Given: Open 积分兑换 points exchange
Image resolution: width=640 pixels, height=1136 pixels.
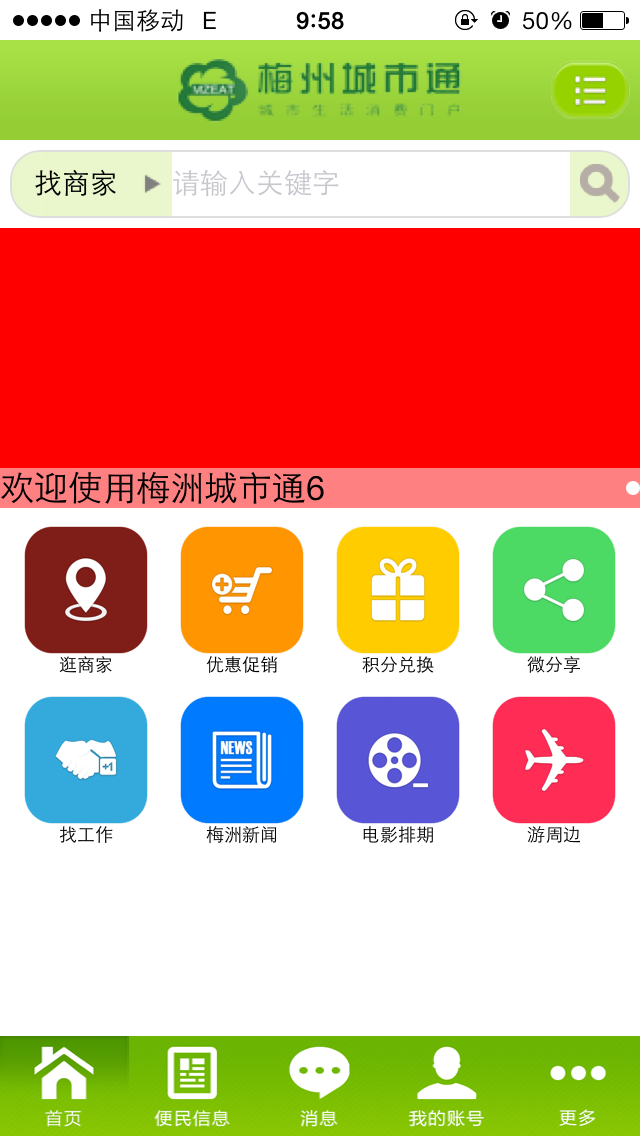Looking at the screenshot, I should pos(398,590).
